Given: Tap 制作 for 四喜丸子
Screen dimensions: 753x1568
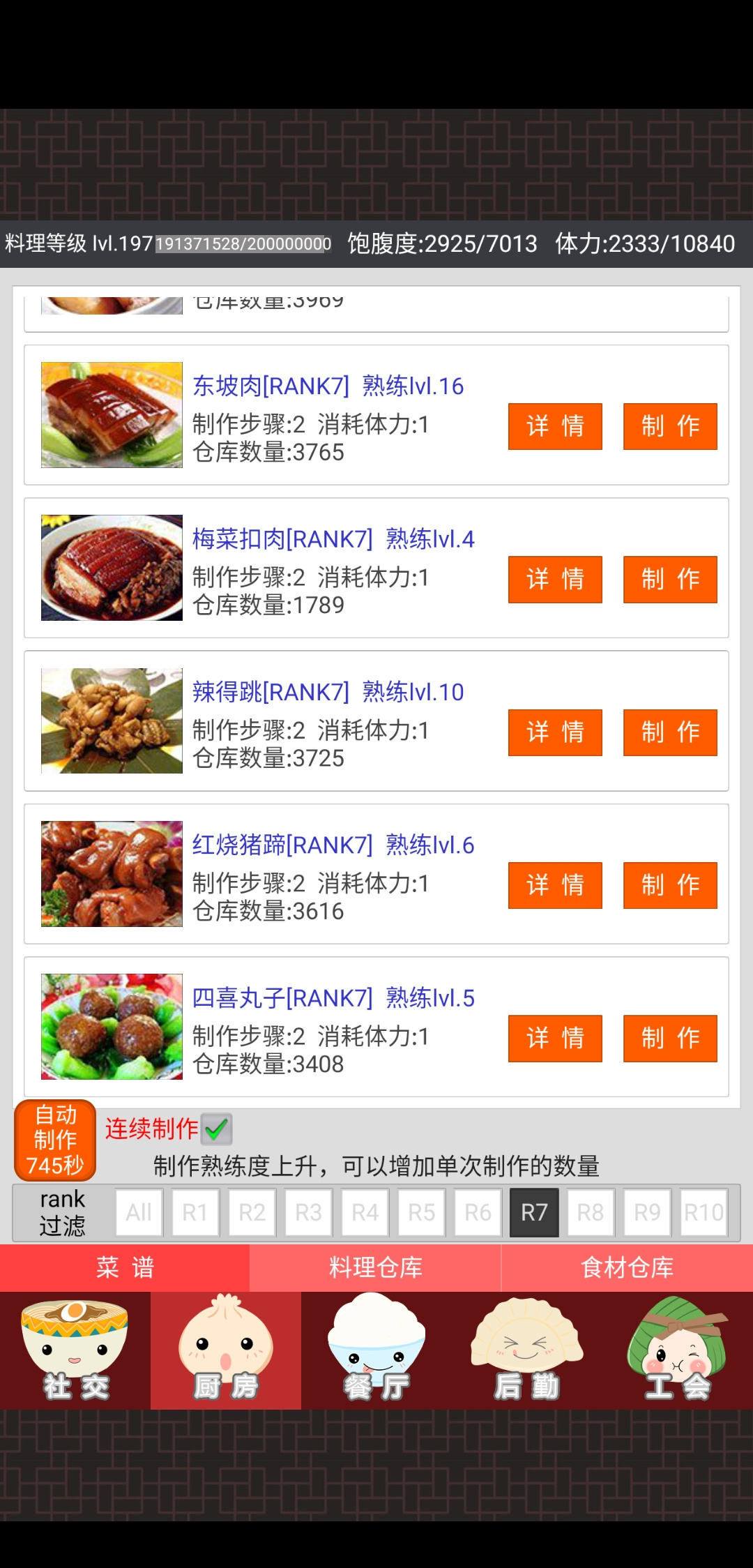Looking at the screenshot, I should (x=670, y=1038).
